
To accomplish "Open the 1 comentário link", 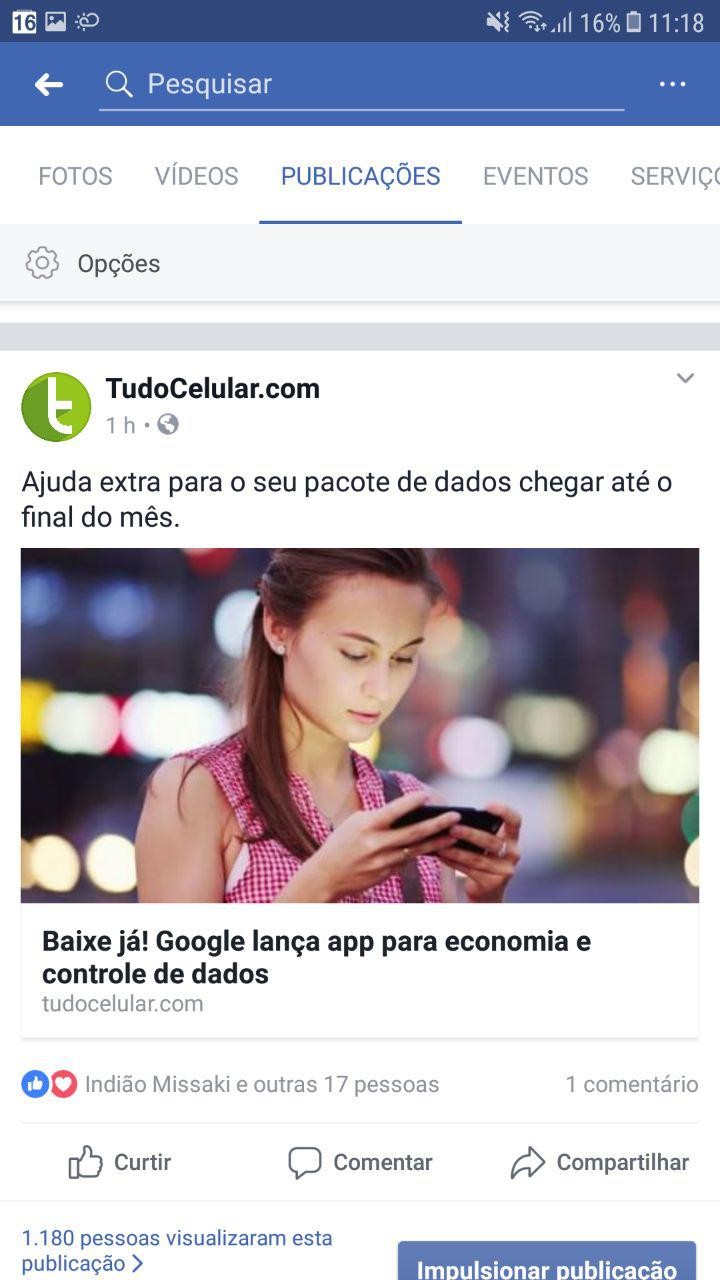I will click(x=631, y=1084).
